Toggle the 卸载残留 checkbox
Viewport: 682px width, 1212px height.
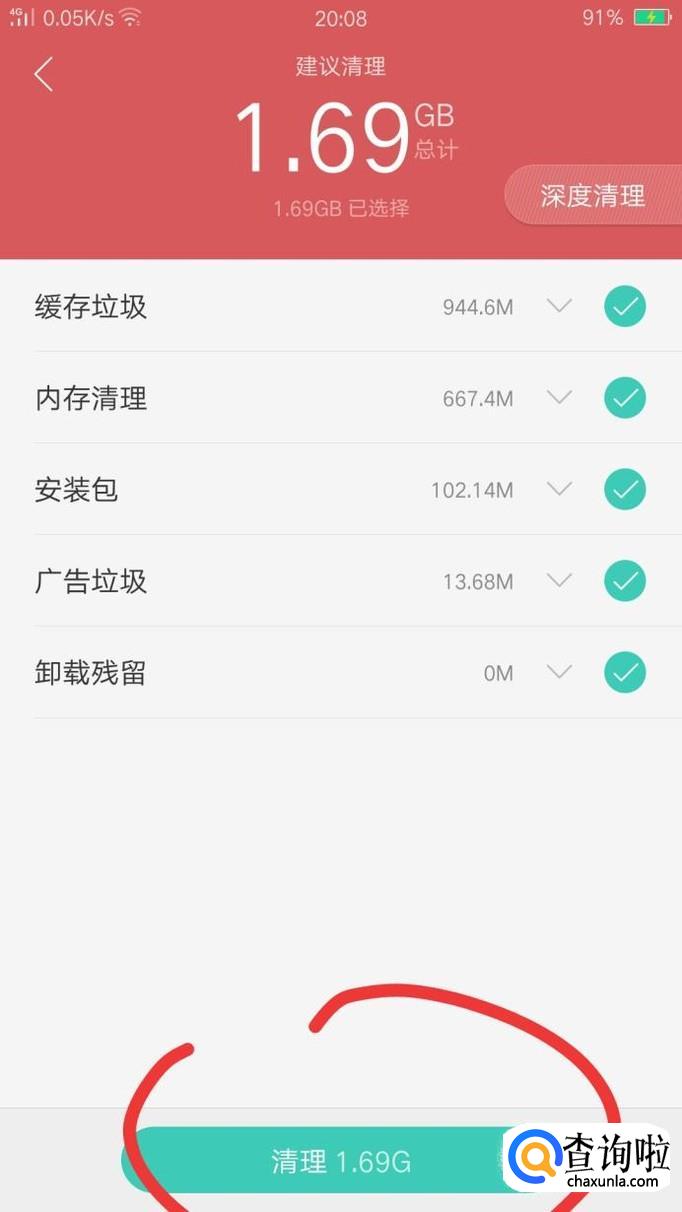(625, 673)
